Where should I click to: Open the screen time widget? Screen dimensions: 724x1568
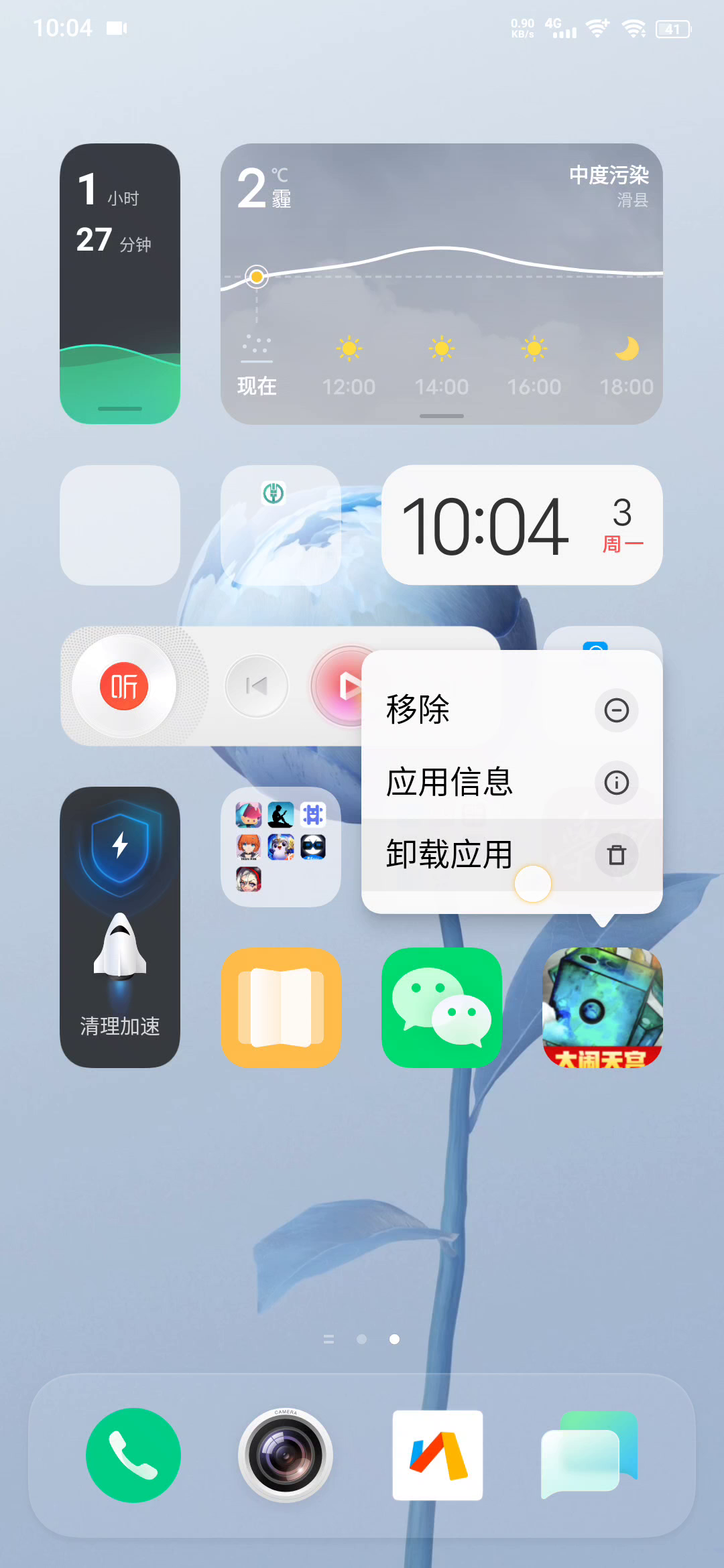tap(120, 283)
